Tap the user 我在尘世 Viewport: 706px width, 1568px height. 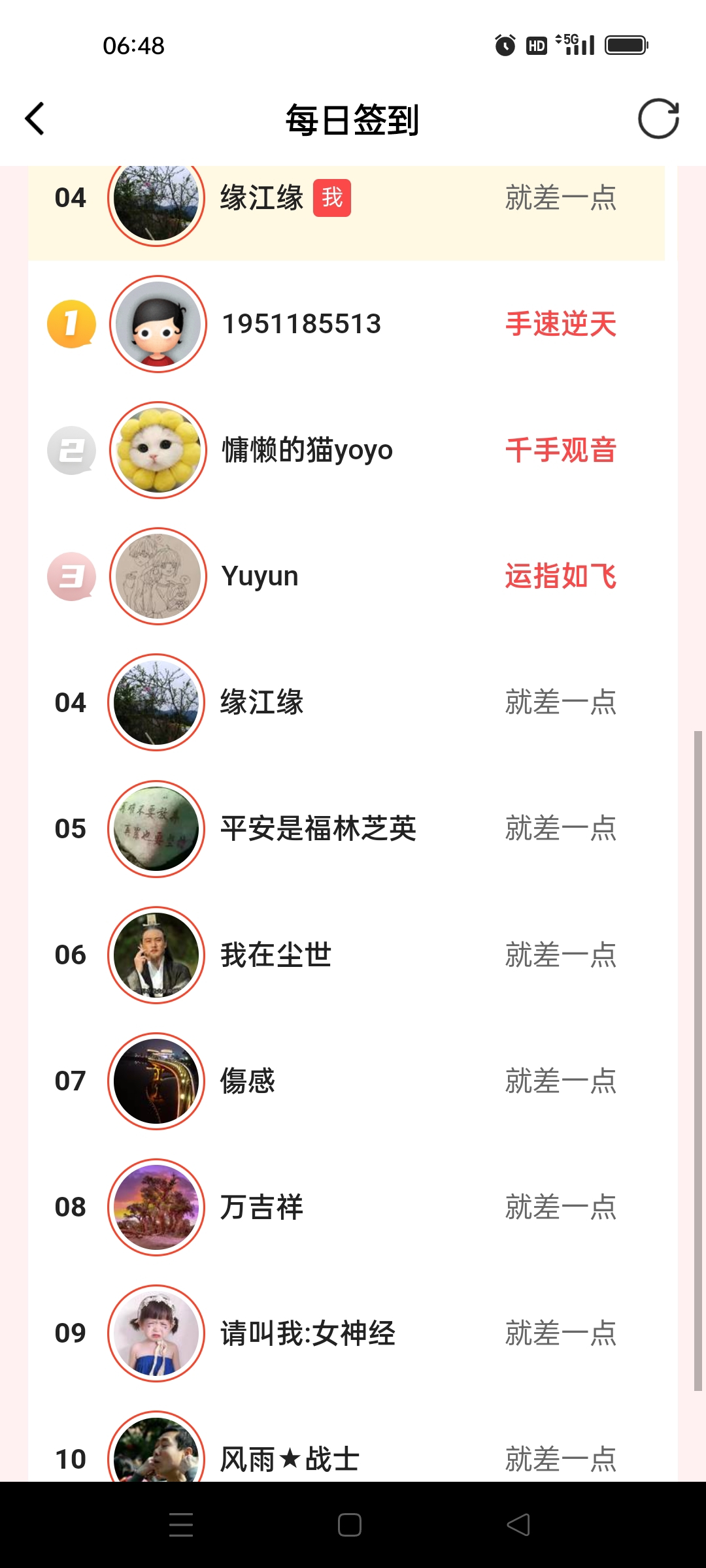coord(275,955)
